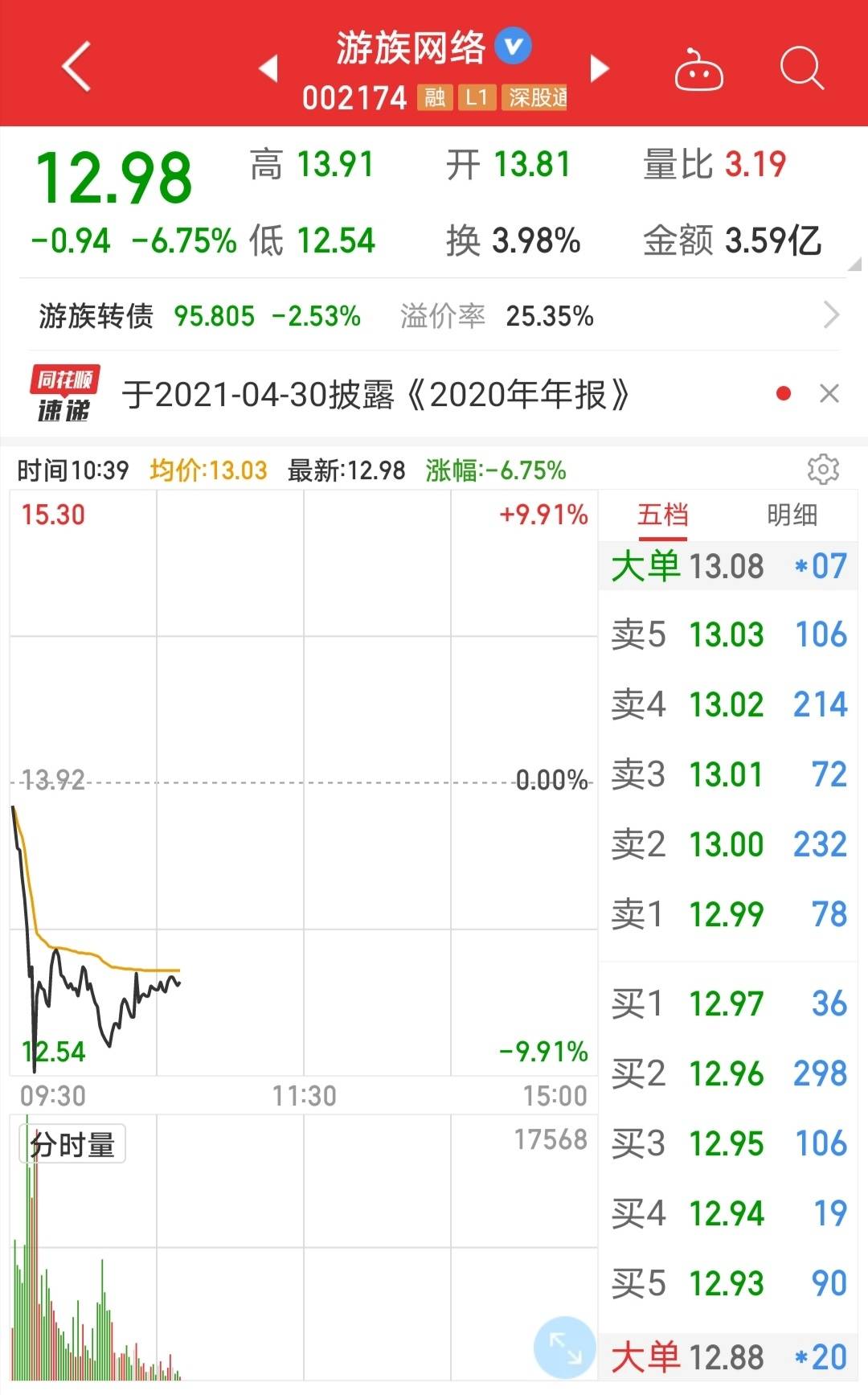Dismiss the 同花顺速递 notice
The height and width of the screenshot is (1395, 868).
coord(829,394)
